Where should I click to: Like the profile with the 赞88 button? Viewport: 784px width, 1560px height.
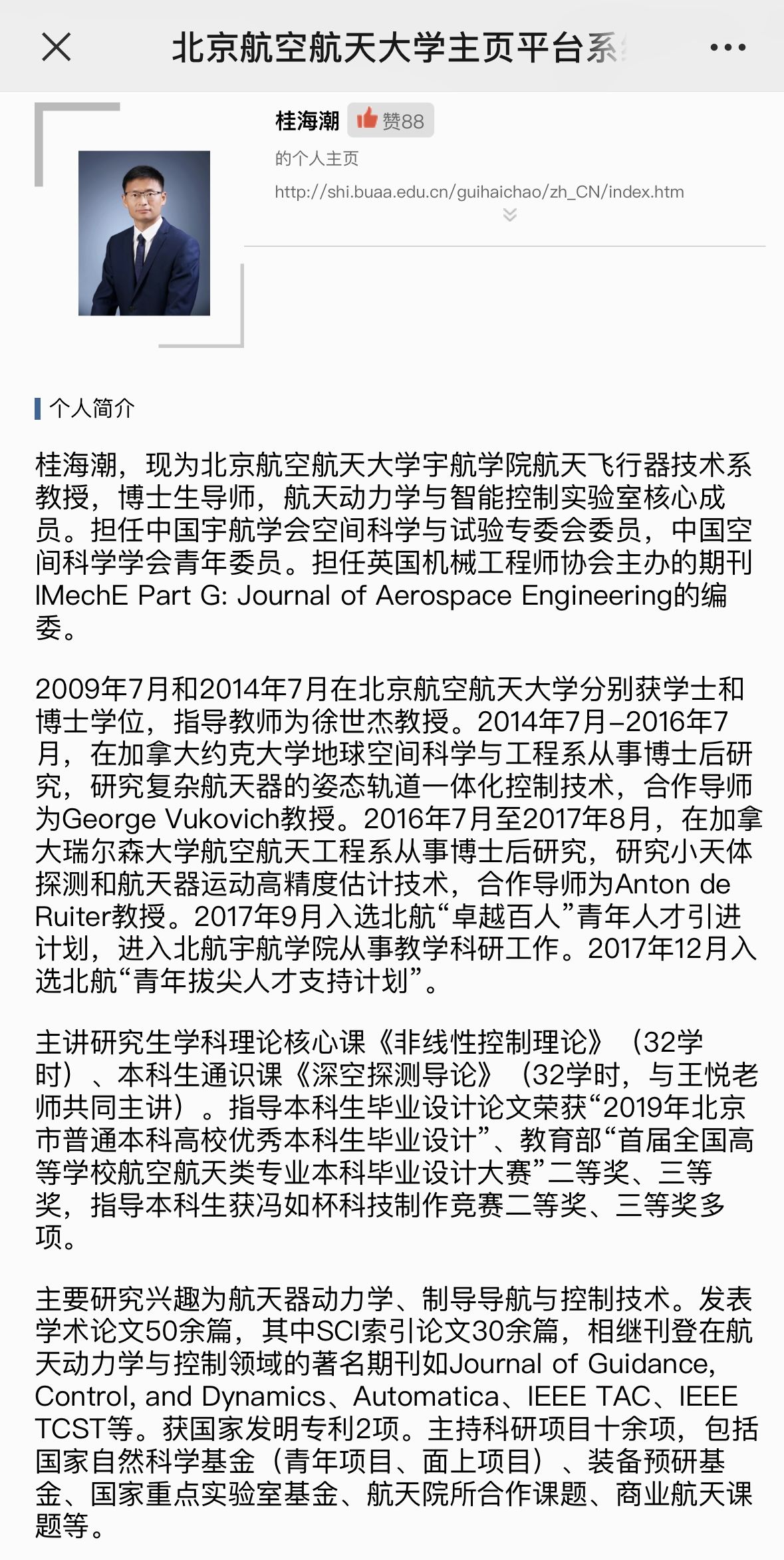click(391, 120)
